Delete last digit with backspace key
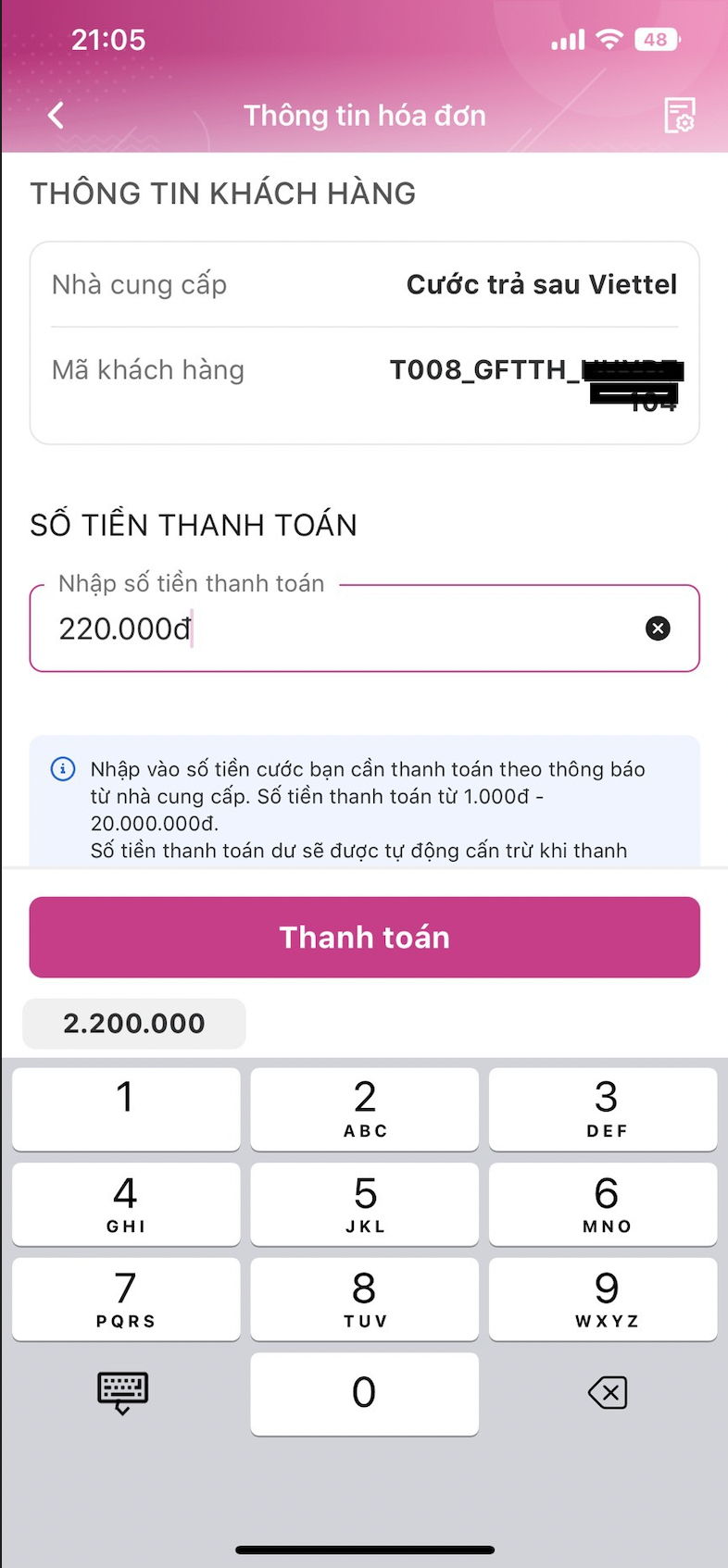The height and width of the screenshot is (1568, 728). [608, 1392]
